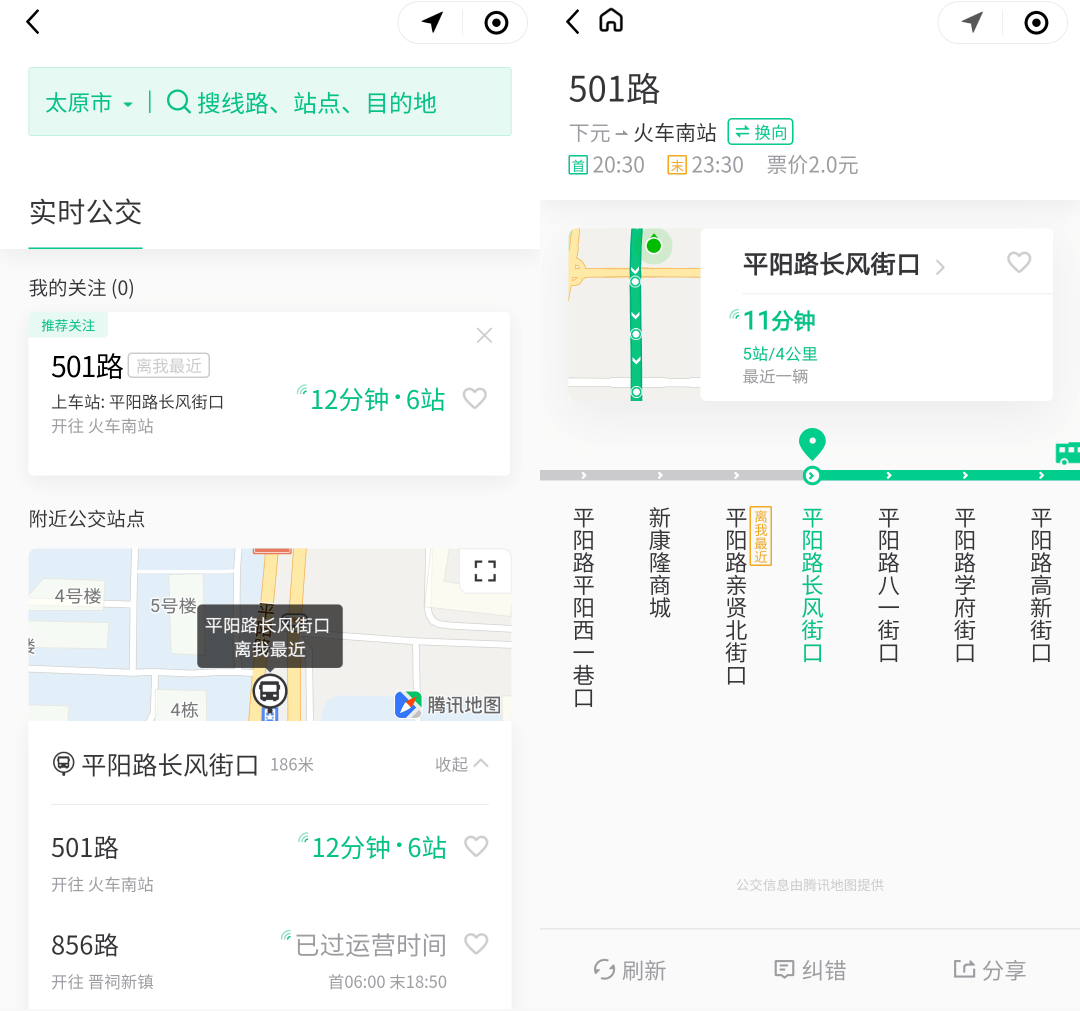This screenshot has width=1080, height=1011.
Task: Favorite the 平阳路长风街口 stop with 11分钟 arrival
Action: click(1018, 263)
